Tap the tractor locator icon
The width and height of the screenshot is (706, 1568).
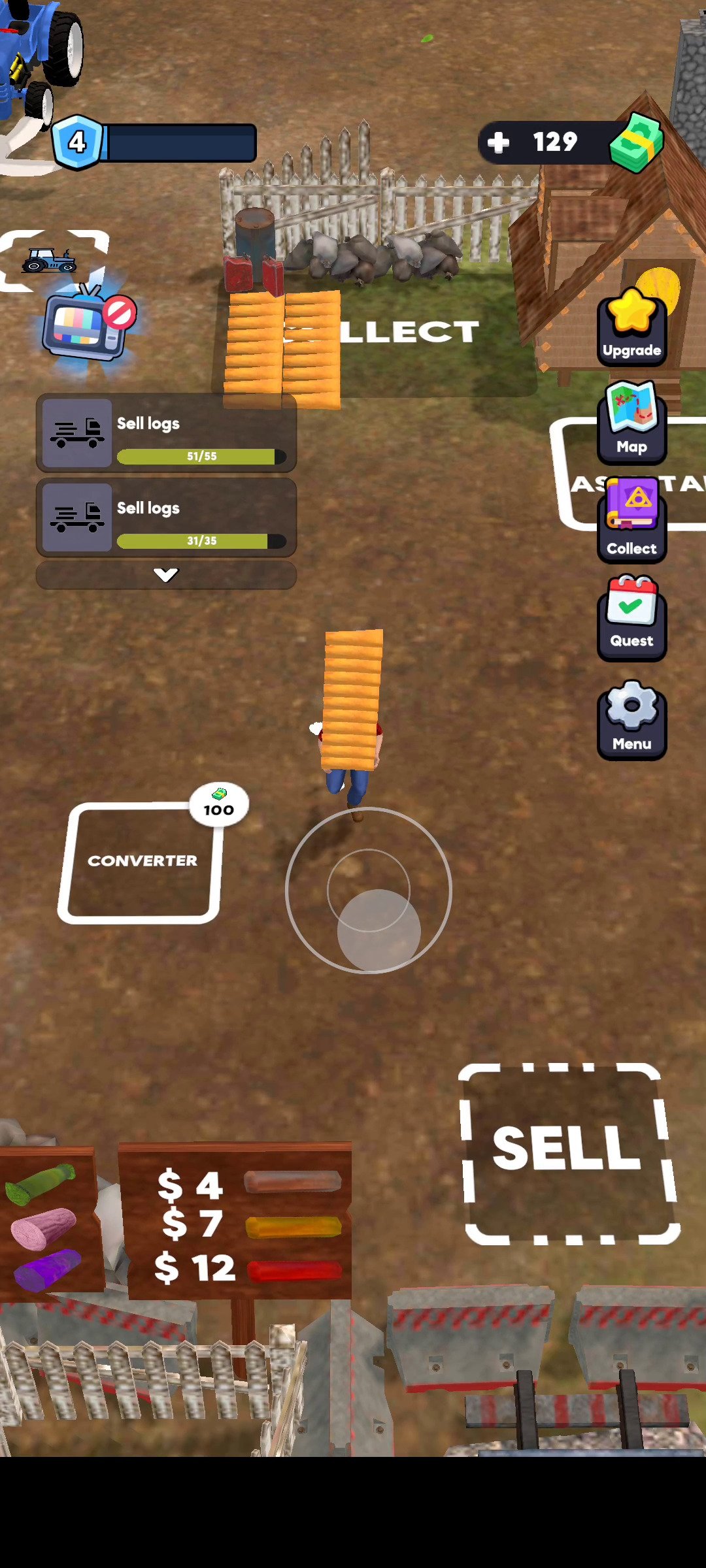click(x=54, y=260)
